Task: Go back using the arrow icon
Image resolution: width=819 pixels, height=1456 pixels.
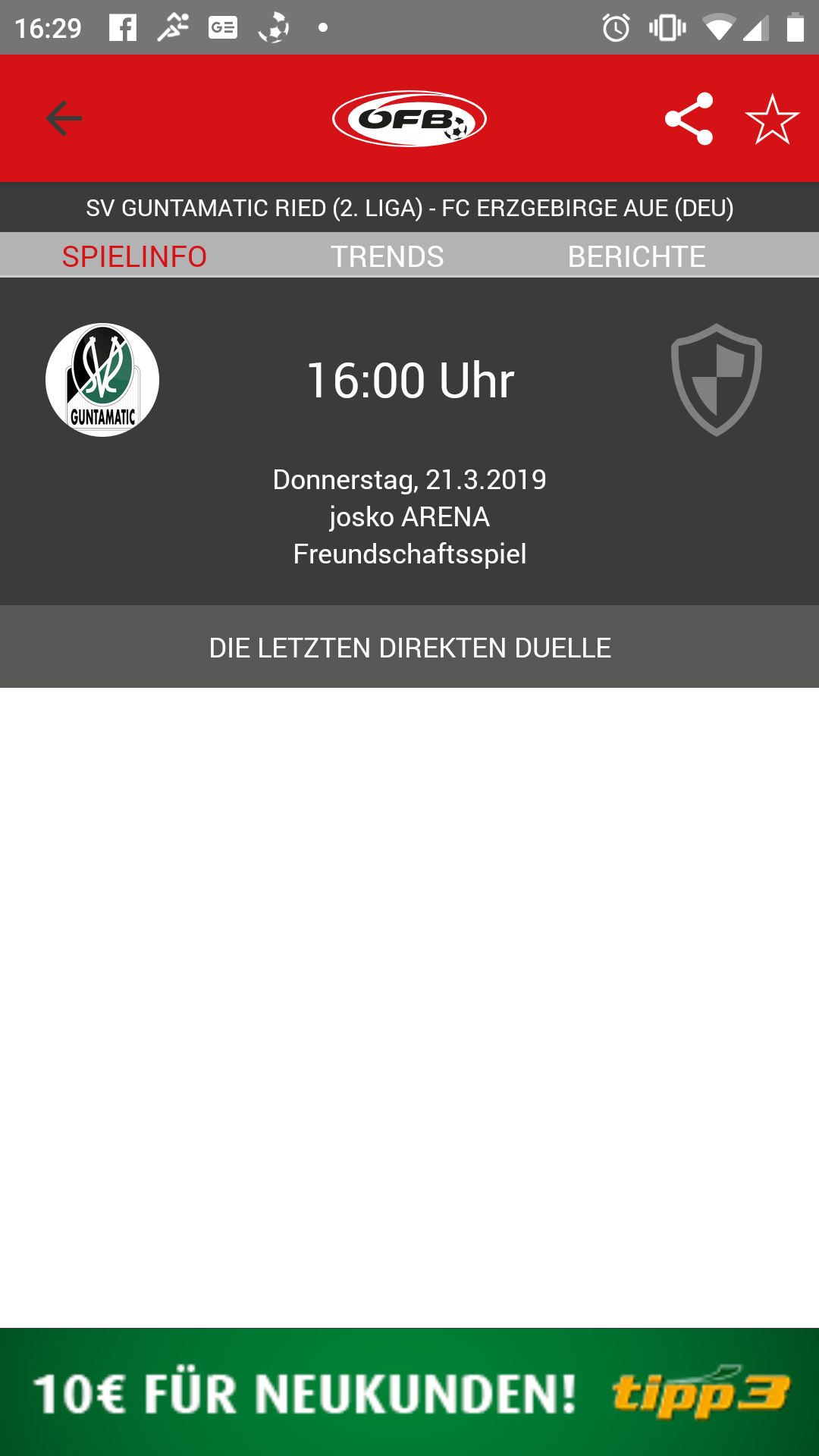Action: pyautogui.click(x=64, y=118)
